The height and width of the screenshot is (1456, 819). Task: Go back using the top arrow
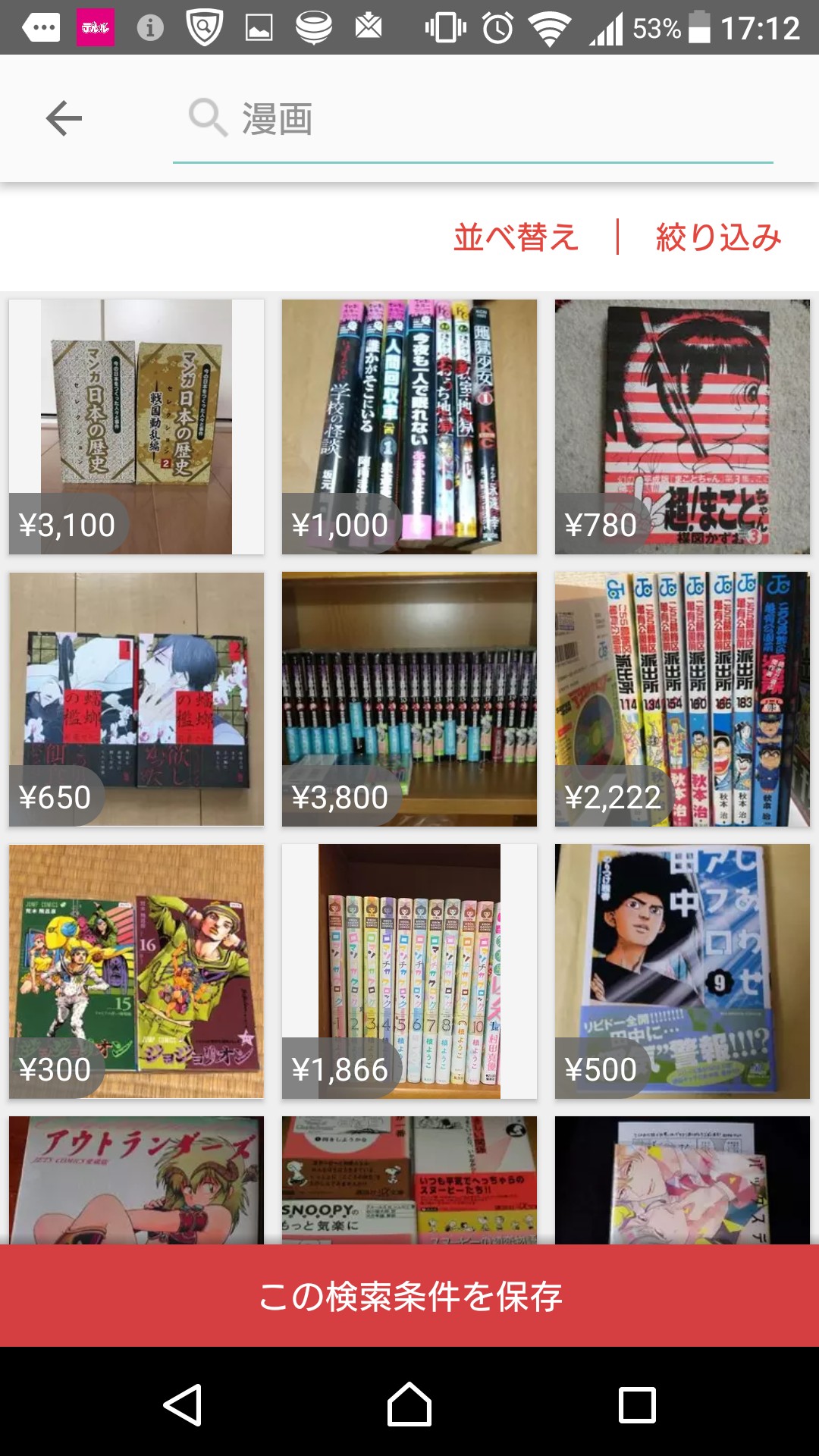64,118
